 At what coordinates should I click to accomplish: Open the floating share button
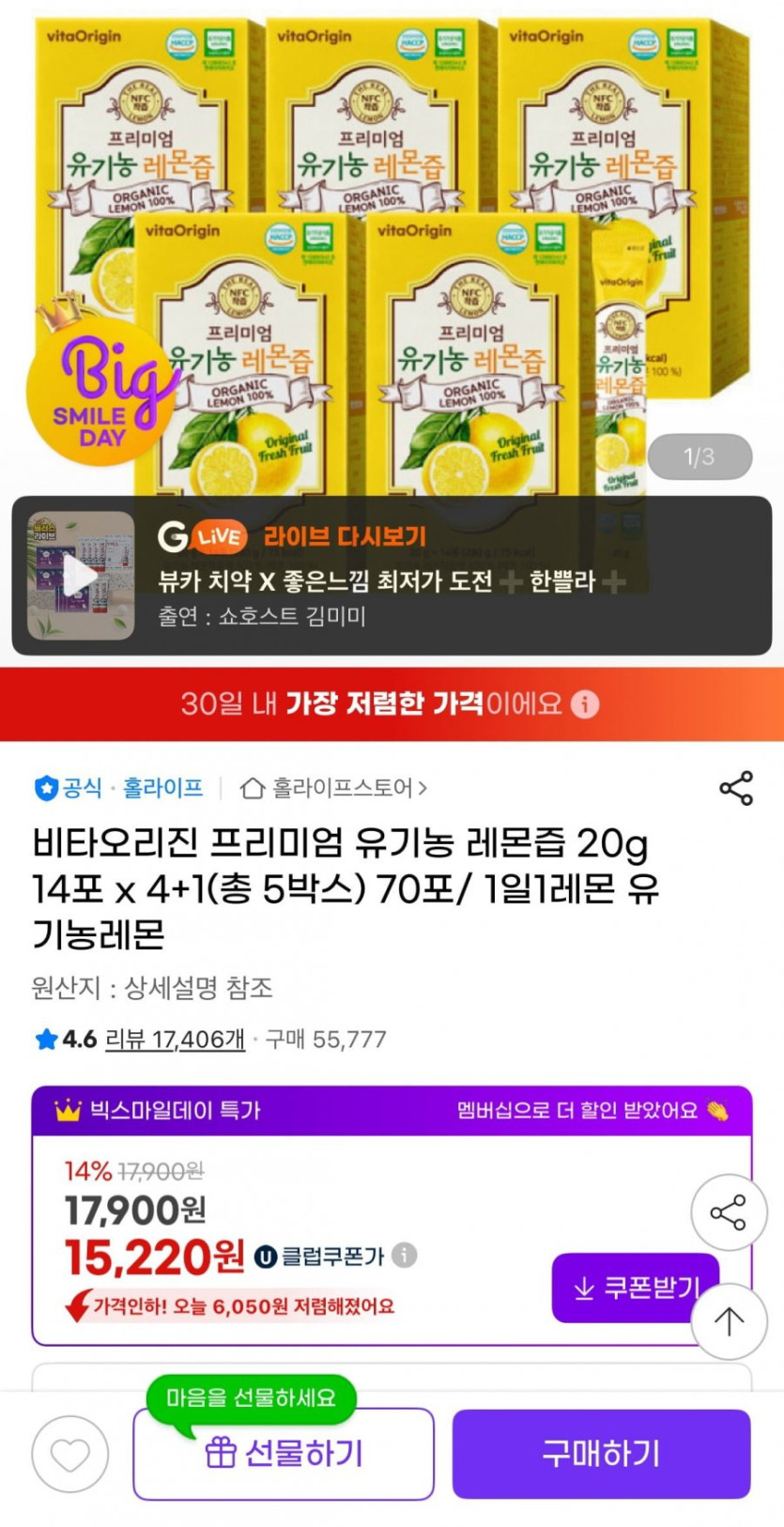point(729,1212)
